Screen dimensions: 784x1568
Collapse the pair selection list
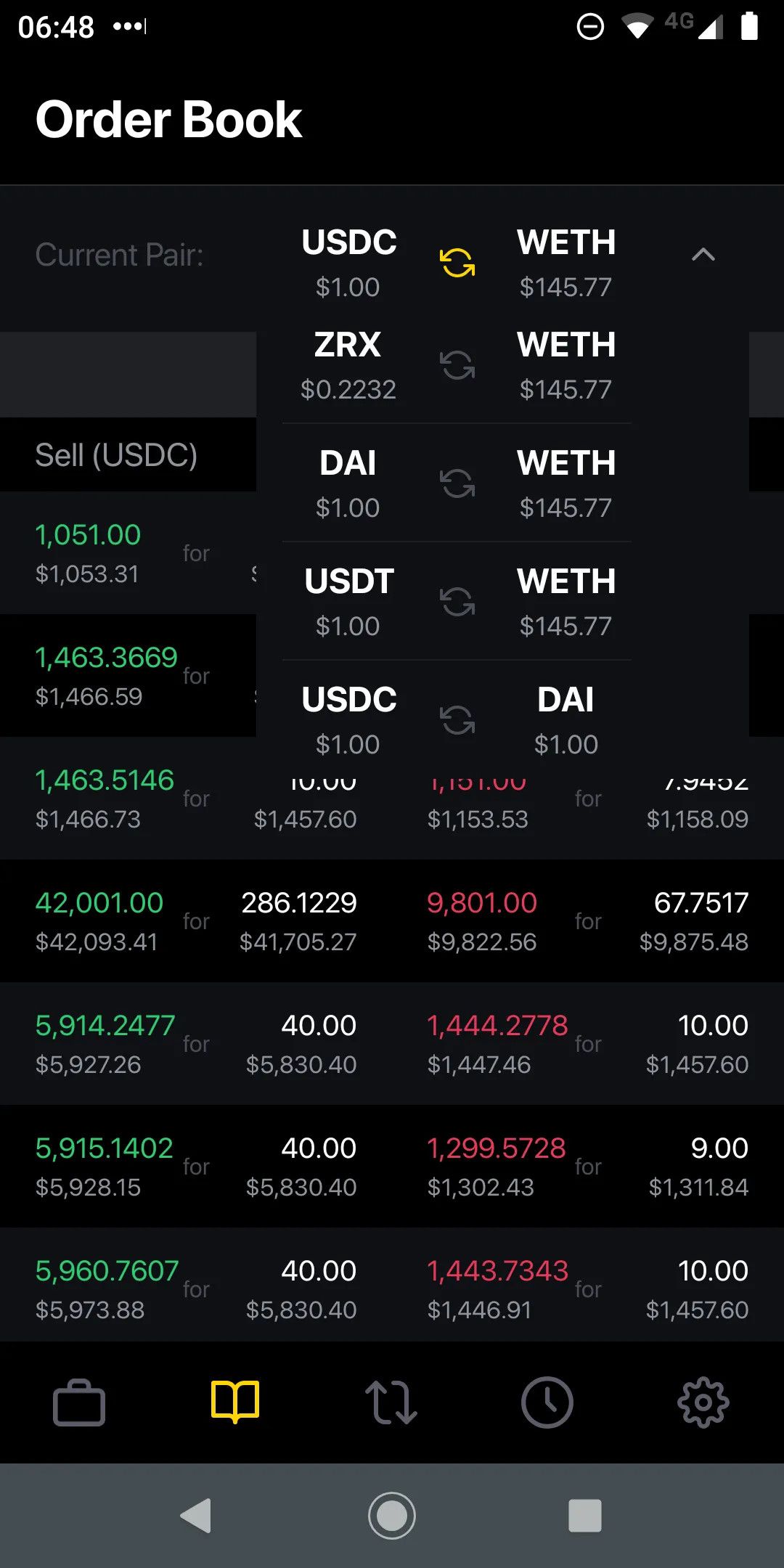click(x=703, y=256)
